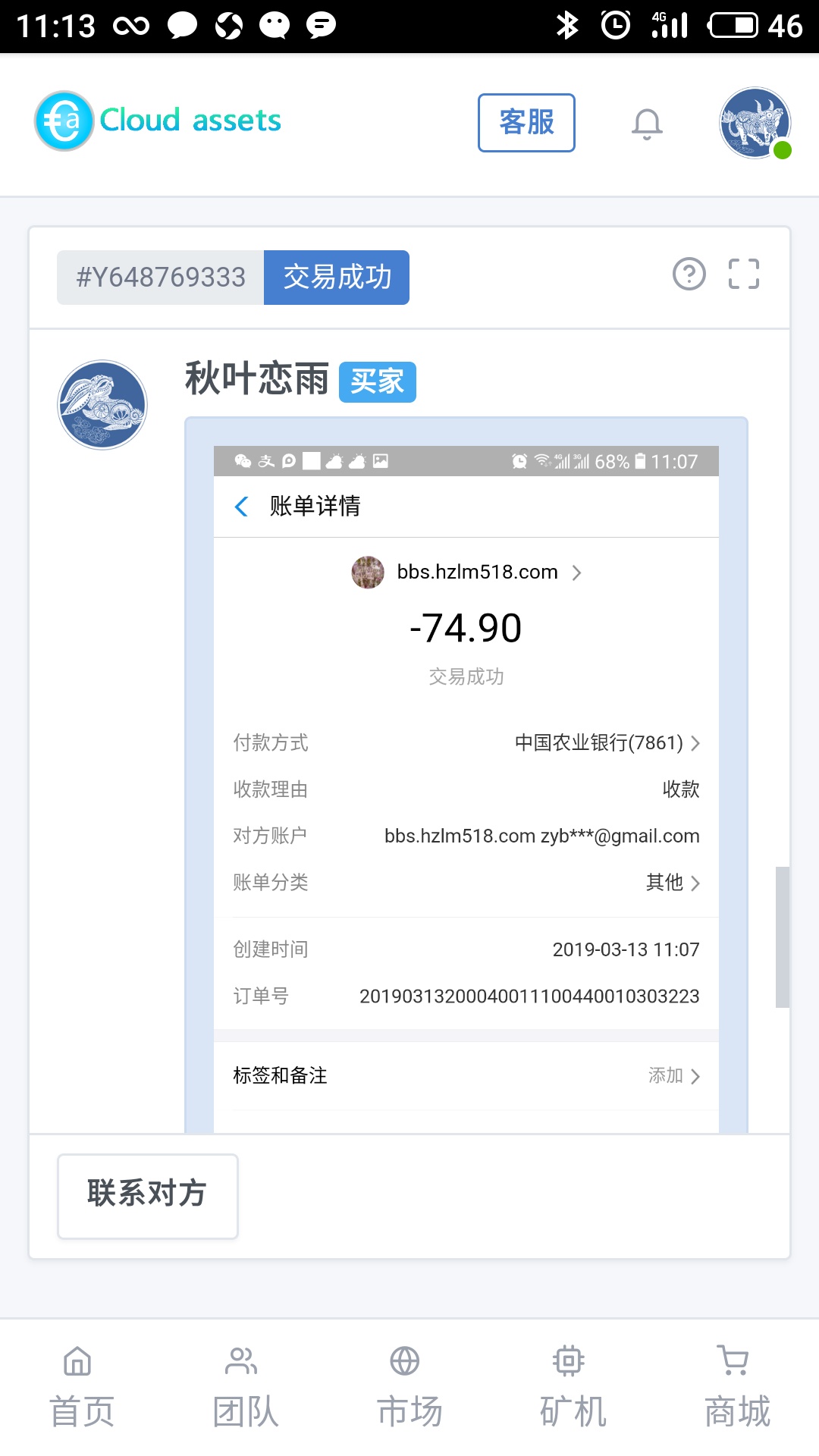Open 客服 customer service
Screen dimensions: 819x1456
tap(526, 123)
